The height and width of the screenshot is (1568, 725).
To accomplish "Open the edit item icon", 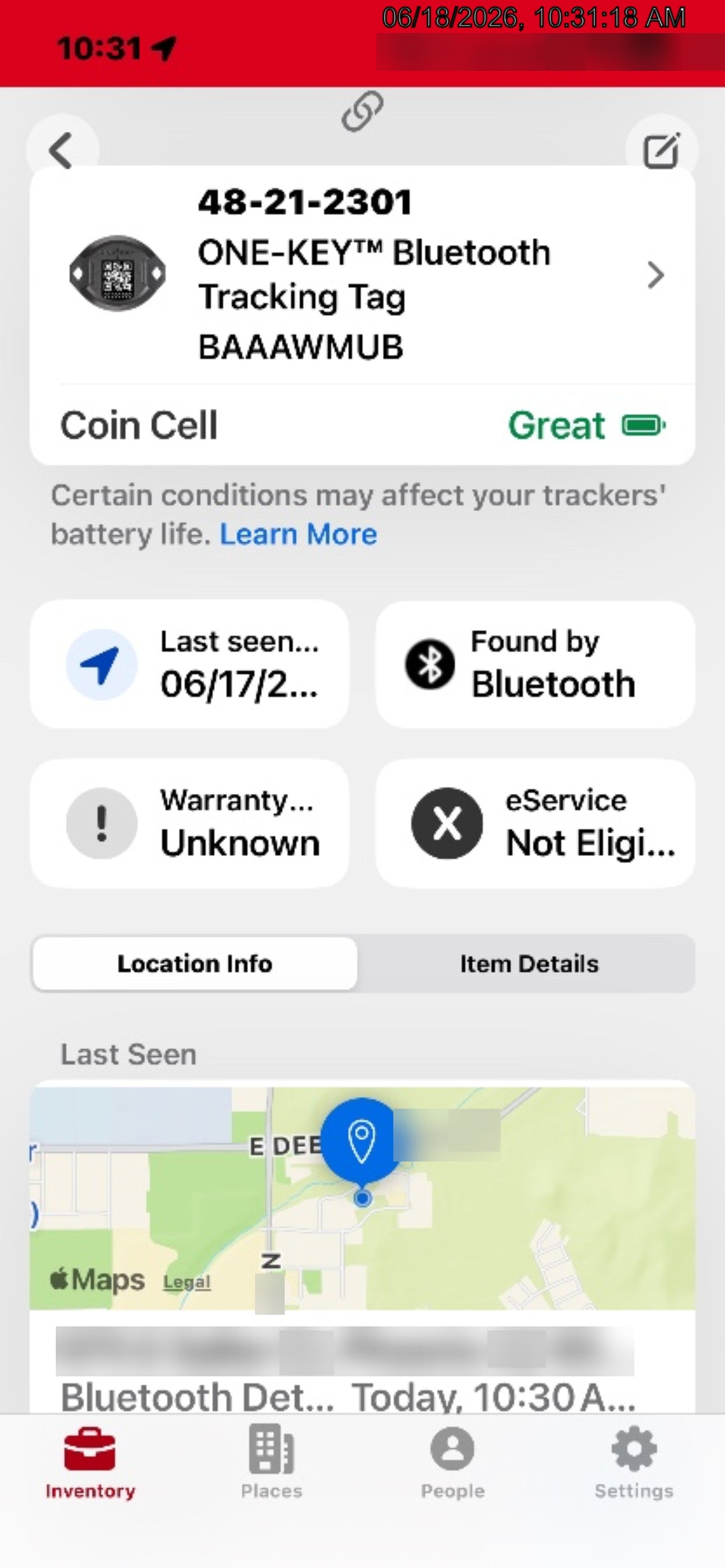I will 661,150.
